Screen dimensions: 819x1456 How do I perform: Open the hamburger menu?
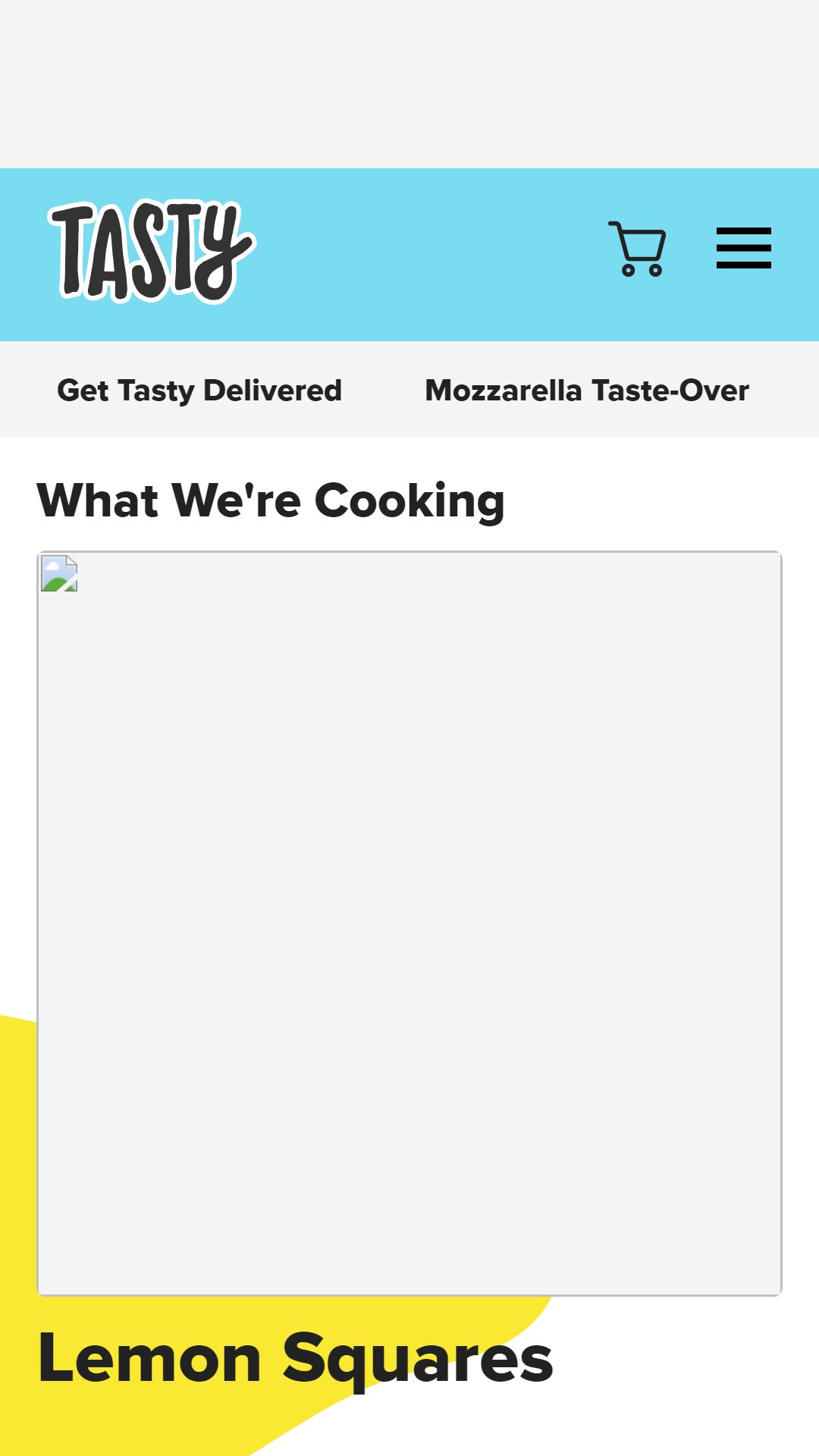[744, 248]
